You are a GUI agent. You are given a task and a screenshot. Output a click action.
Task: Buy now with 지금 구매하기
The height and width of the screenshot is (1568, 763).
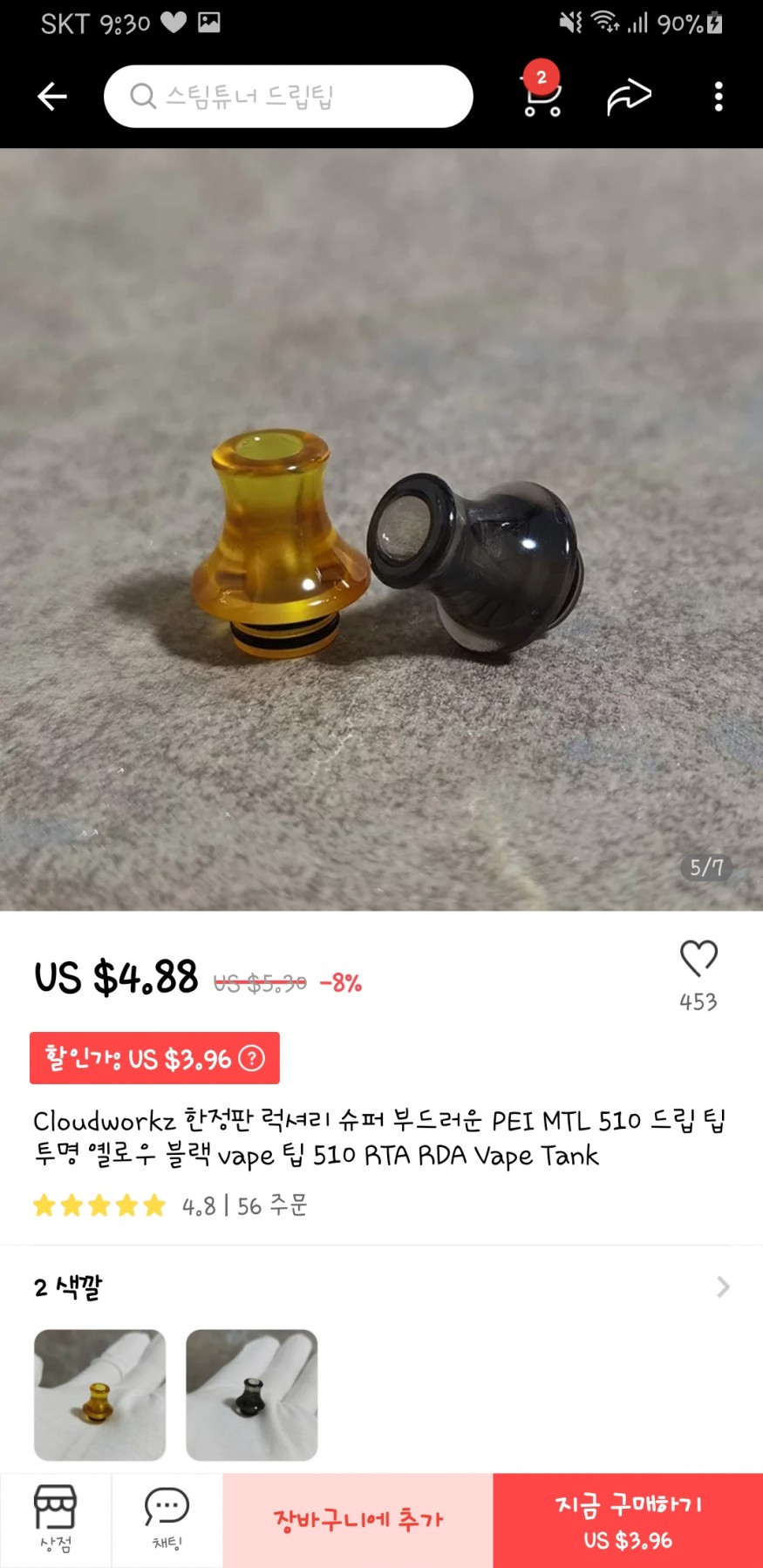628,1520
